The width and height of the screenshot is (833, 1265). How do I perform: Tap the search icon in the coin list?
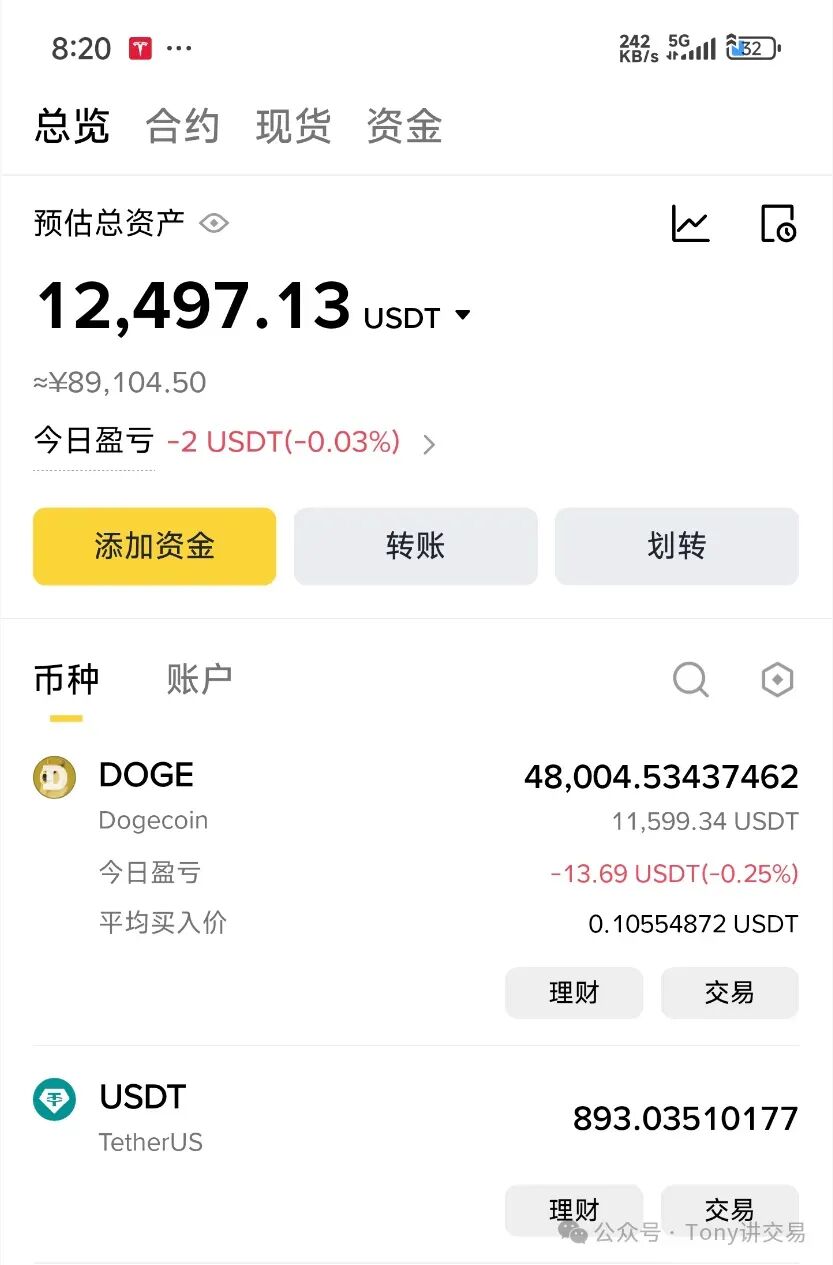690,679
